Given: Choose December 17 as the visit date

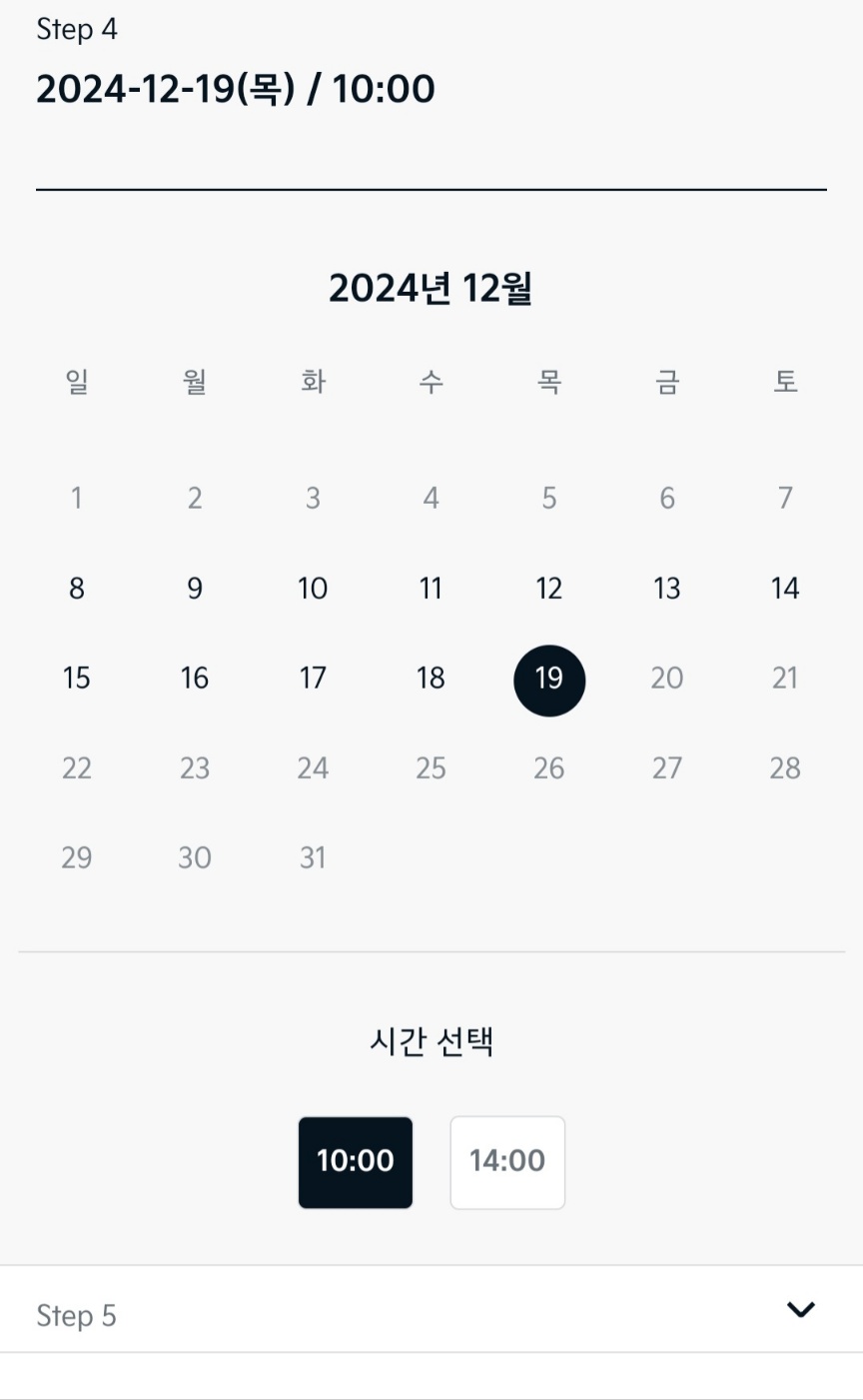Looking at the screenshot, I should pyautogui.click(x=312, y=679).
